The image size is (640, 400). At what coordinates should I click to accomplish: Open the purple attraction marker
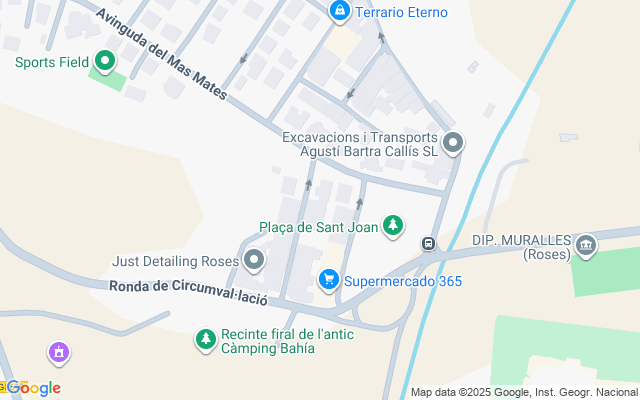point(59,352)
